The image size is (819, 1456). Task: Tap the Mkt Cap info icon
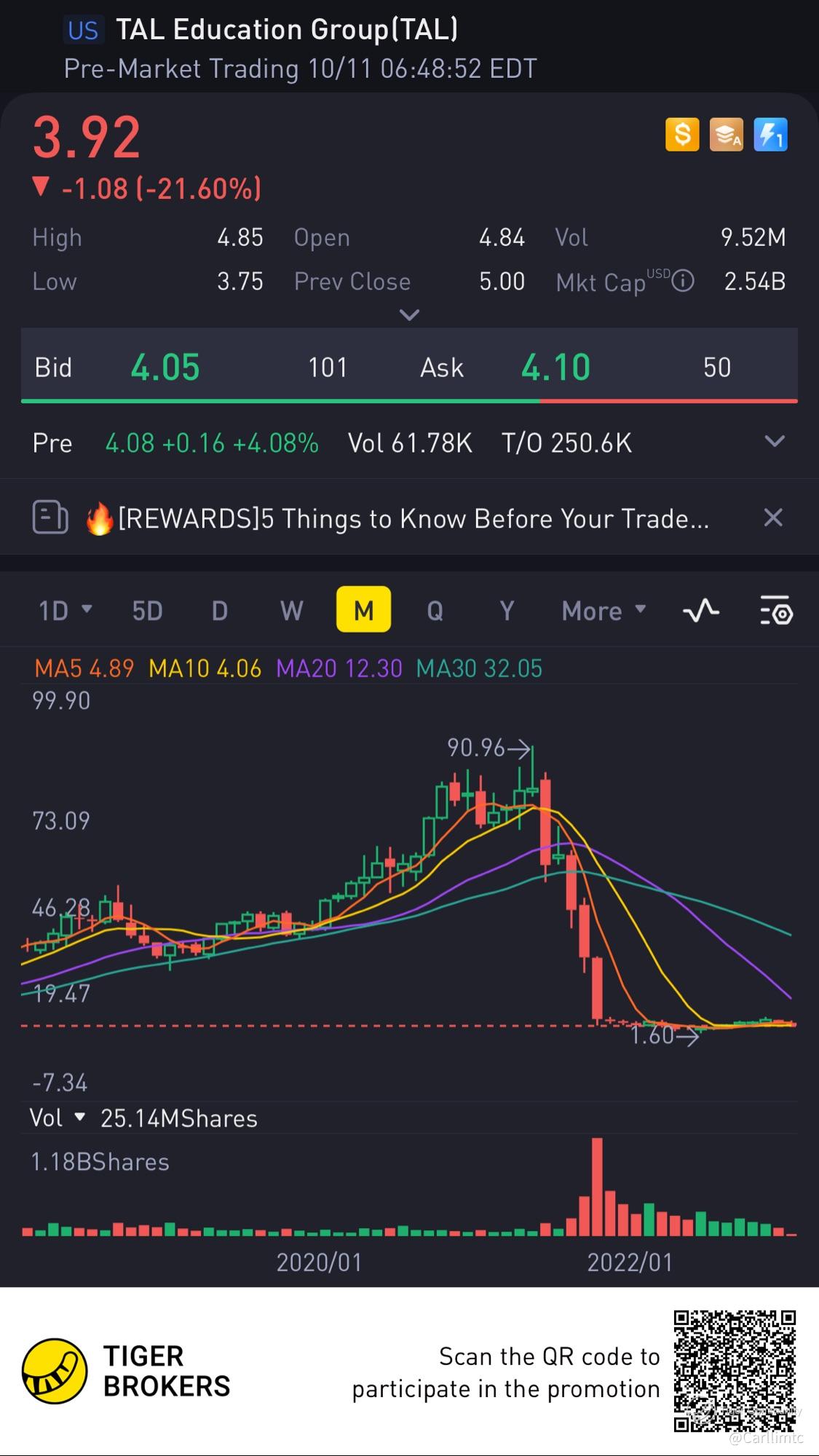click(682, 281)
